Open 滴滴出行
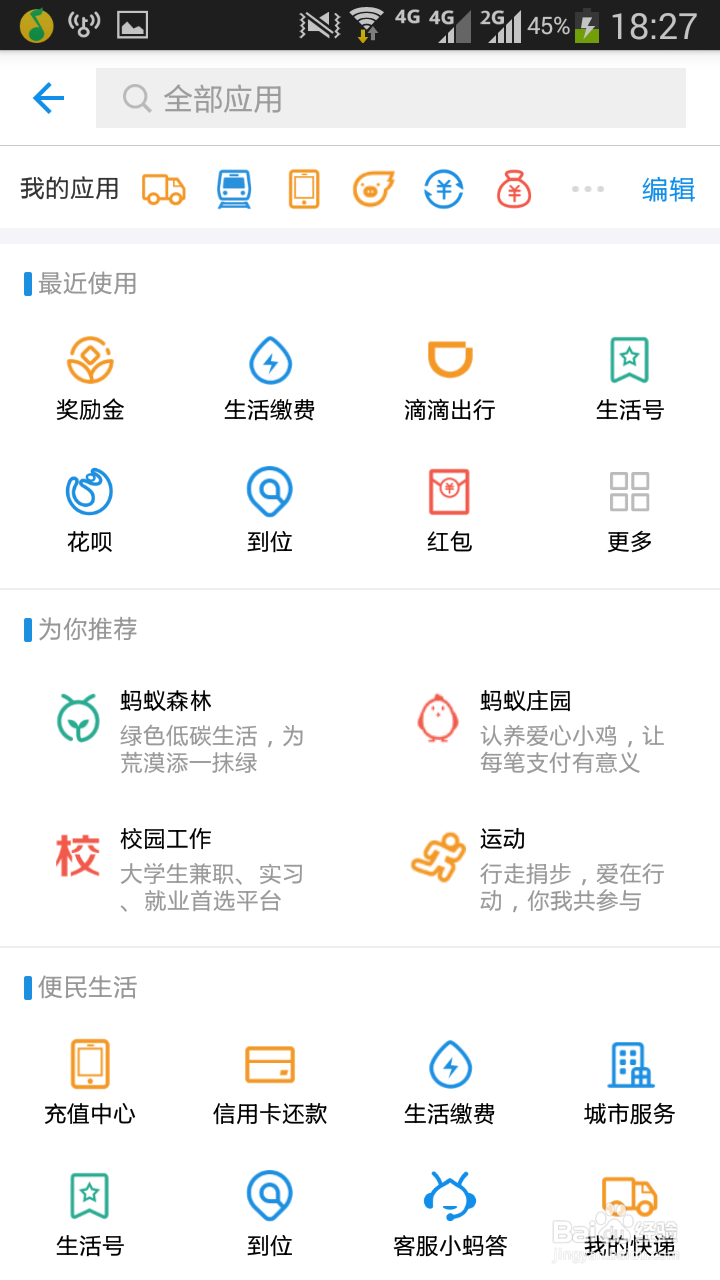This screenshot has height=1280, width=720. click(x=450, y=379)
